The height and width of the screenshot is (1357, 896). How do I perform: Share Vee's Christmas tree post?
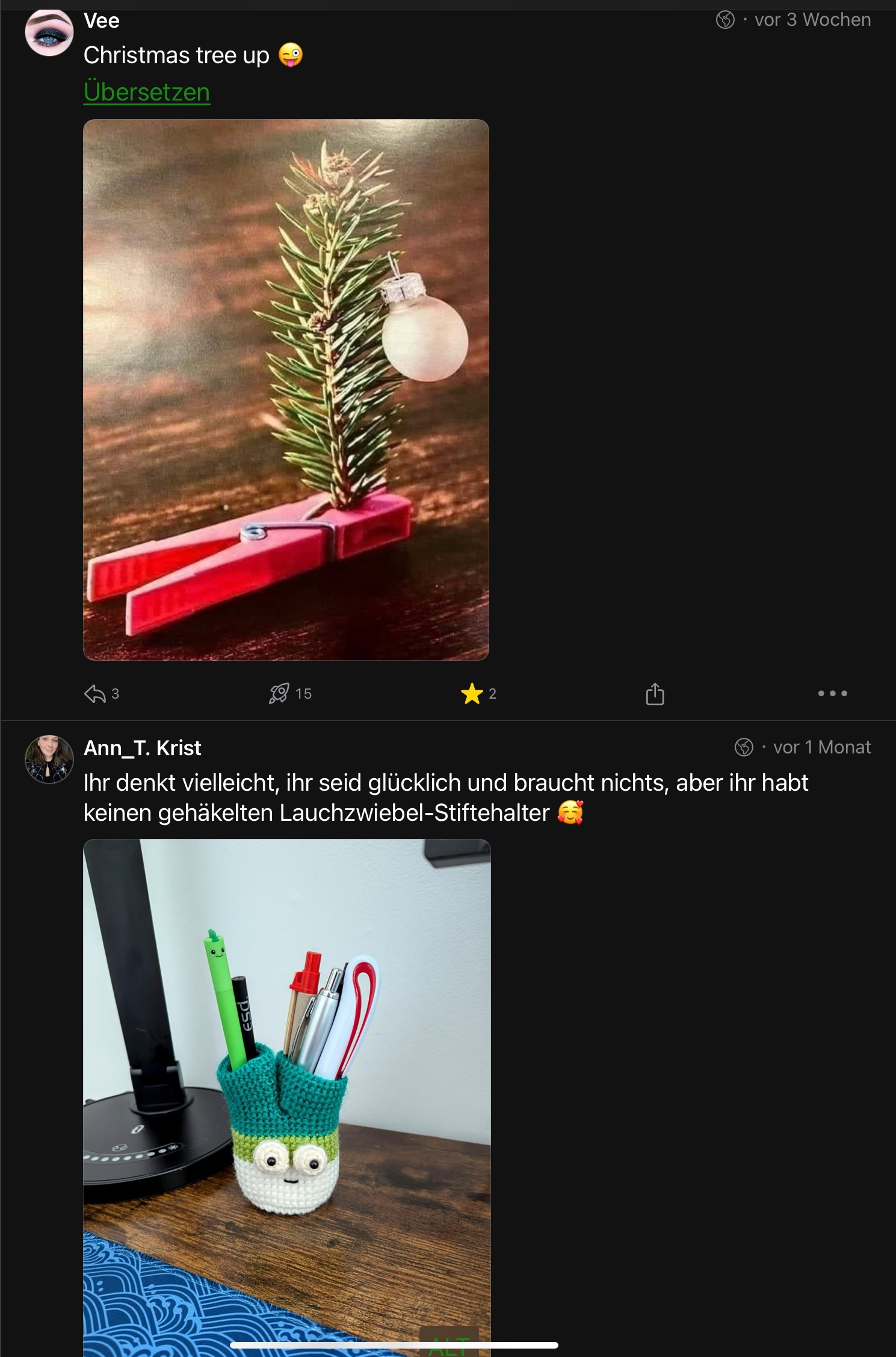(655, 694)
